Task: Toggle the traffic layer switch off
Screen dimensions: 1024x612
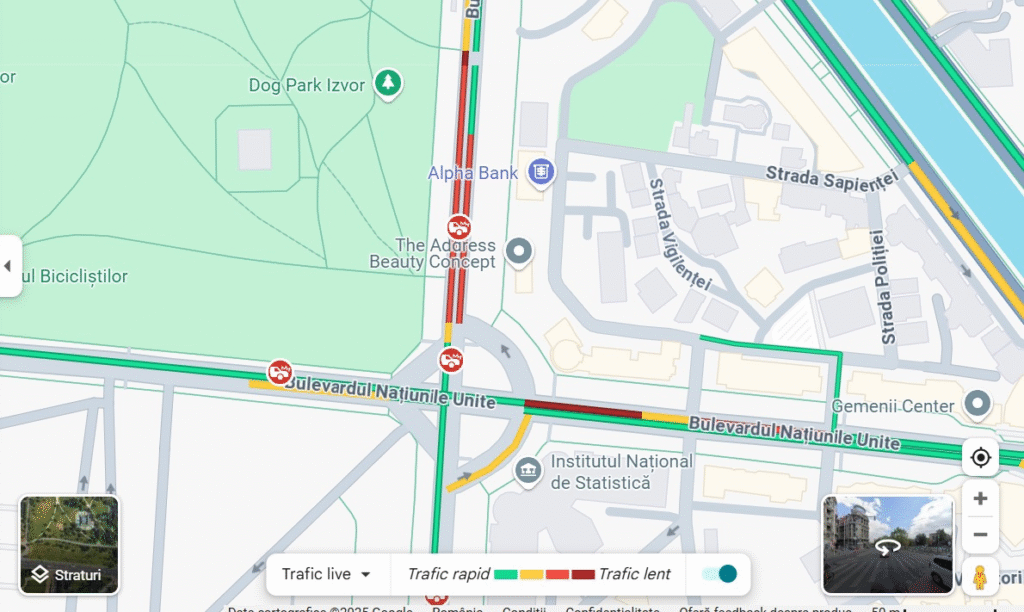Action: coord(722,574)
